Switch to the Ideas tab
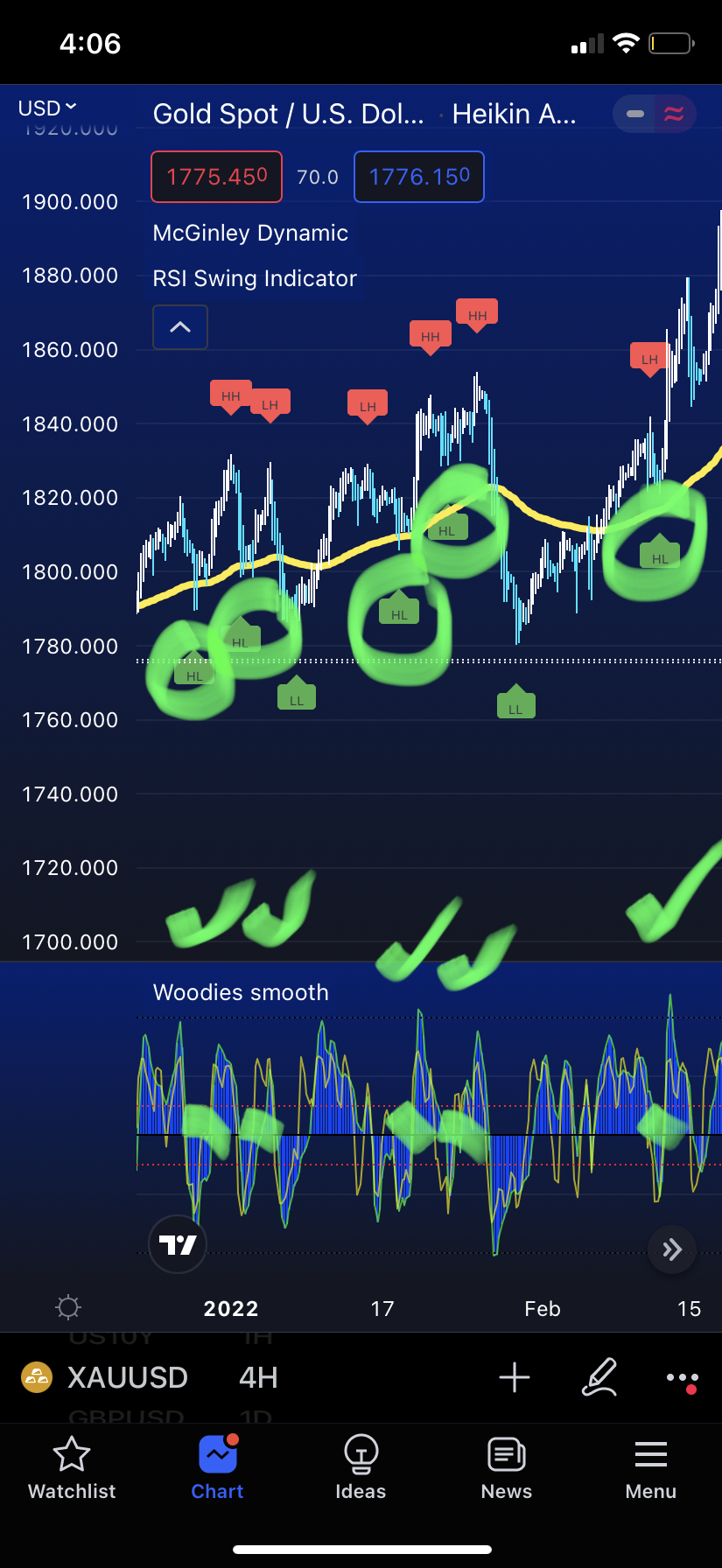 pos(361,1468)
